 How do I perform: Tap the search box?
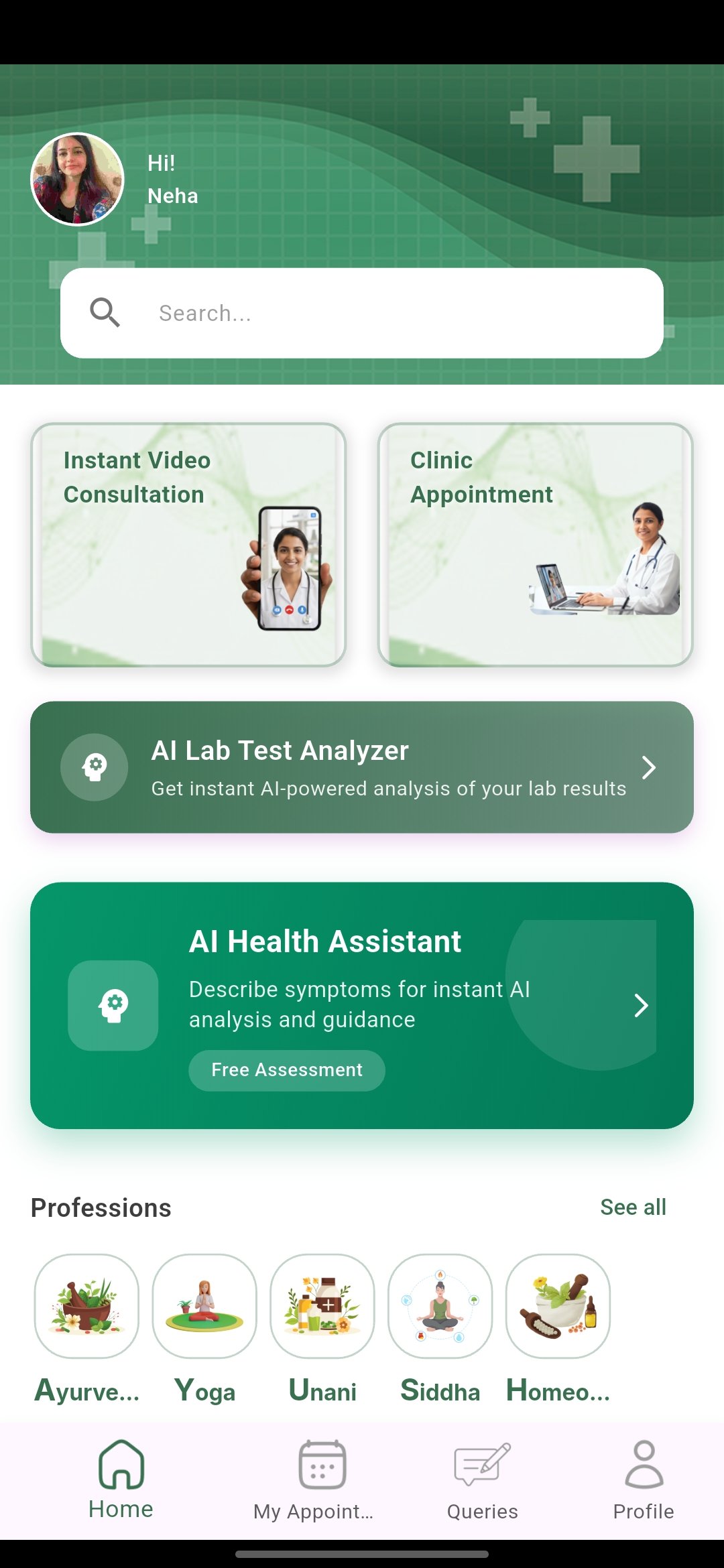(362, 313)
